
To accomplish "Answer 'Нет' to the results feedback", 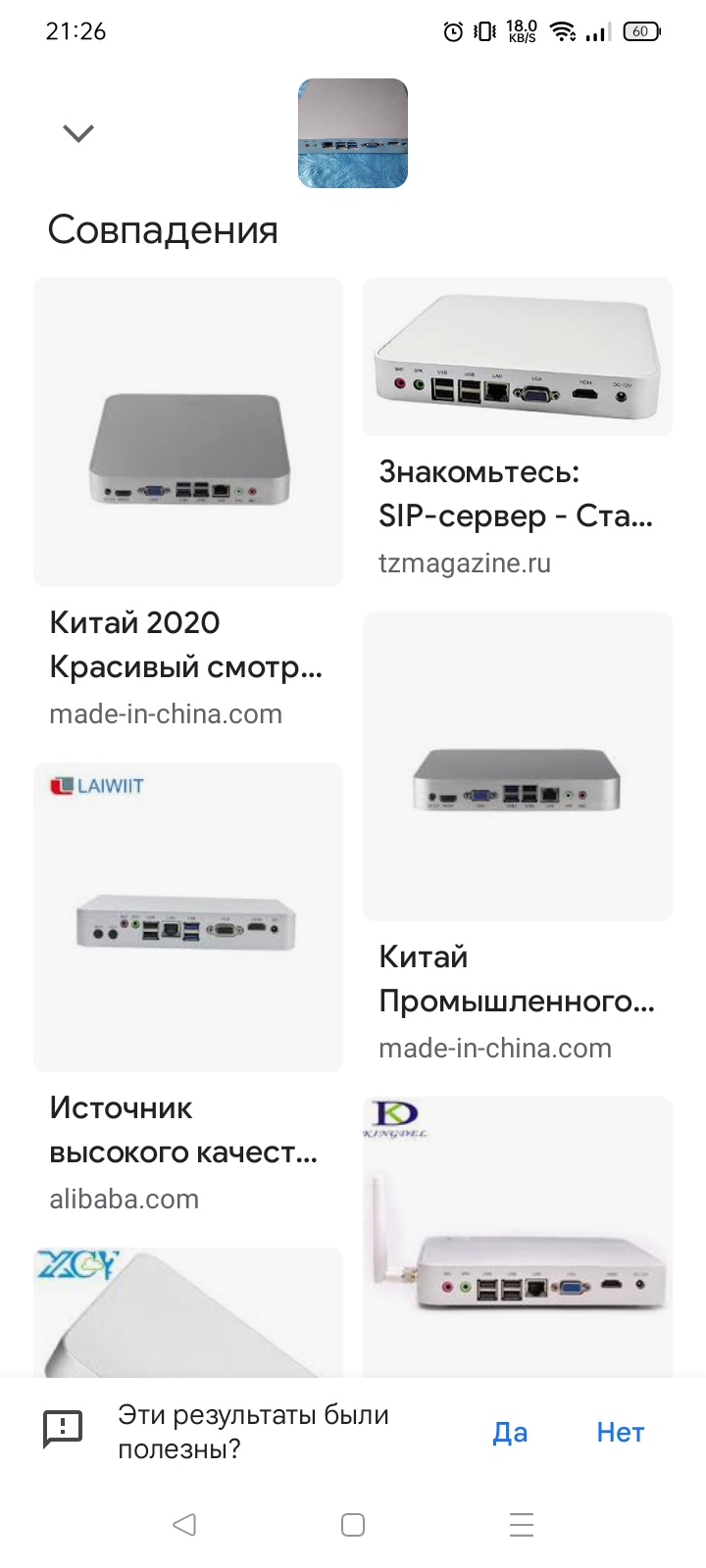I will 620,1433.
